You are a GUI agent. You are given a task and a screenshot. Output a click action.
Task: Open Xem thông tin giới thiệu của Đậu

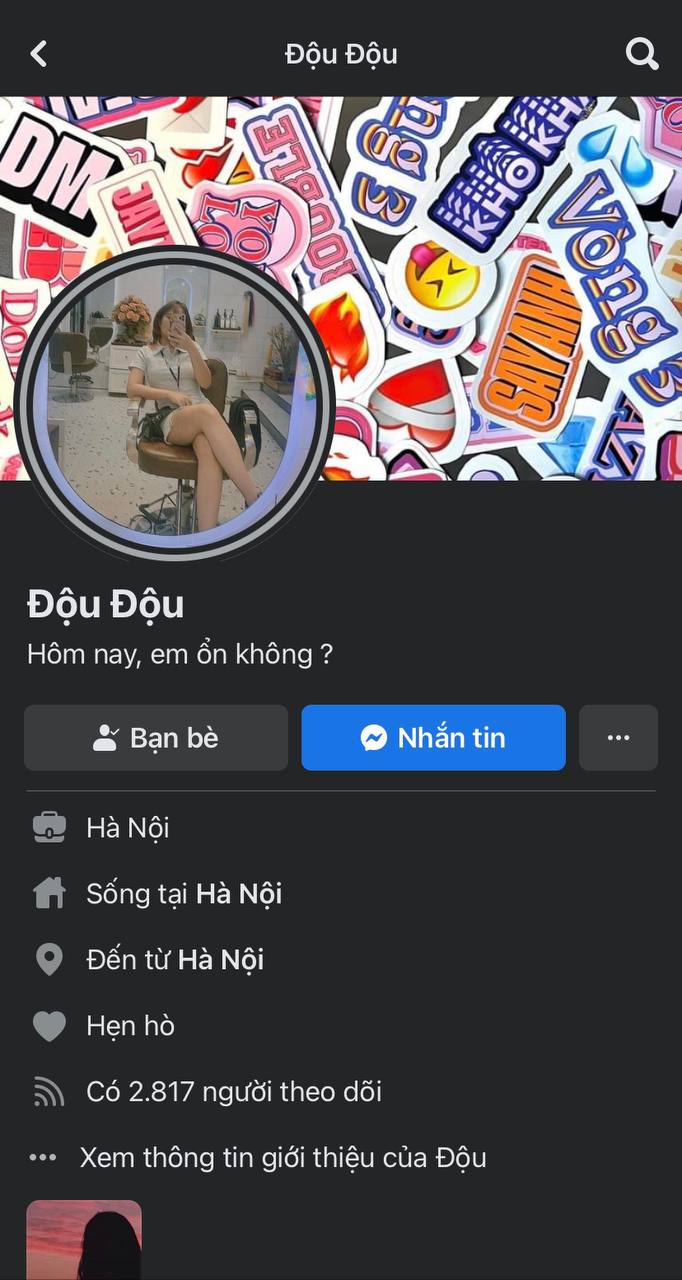click(x=283, y=1158)
